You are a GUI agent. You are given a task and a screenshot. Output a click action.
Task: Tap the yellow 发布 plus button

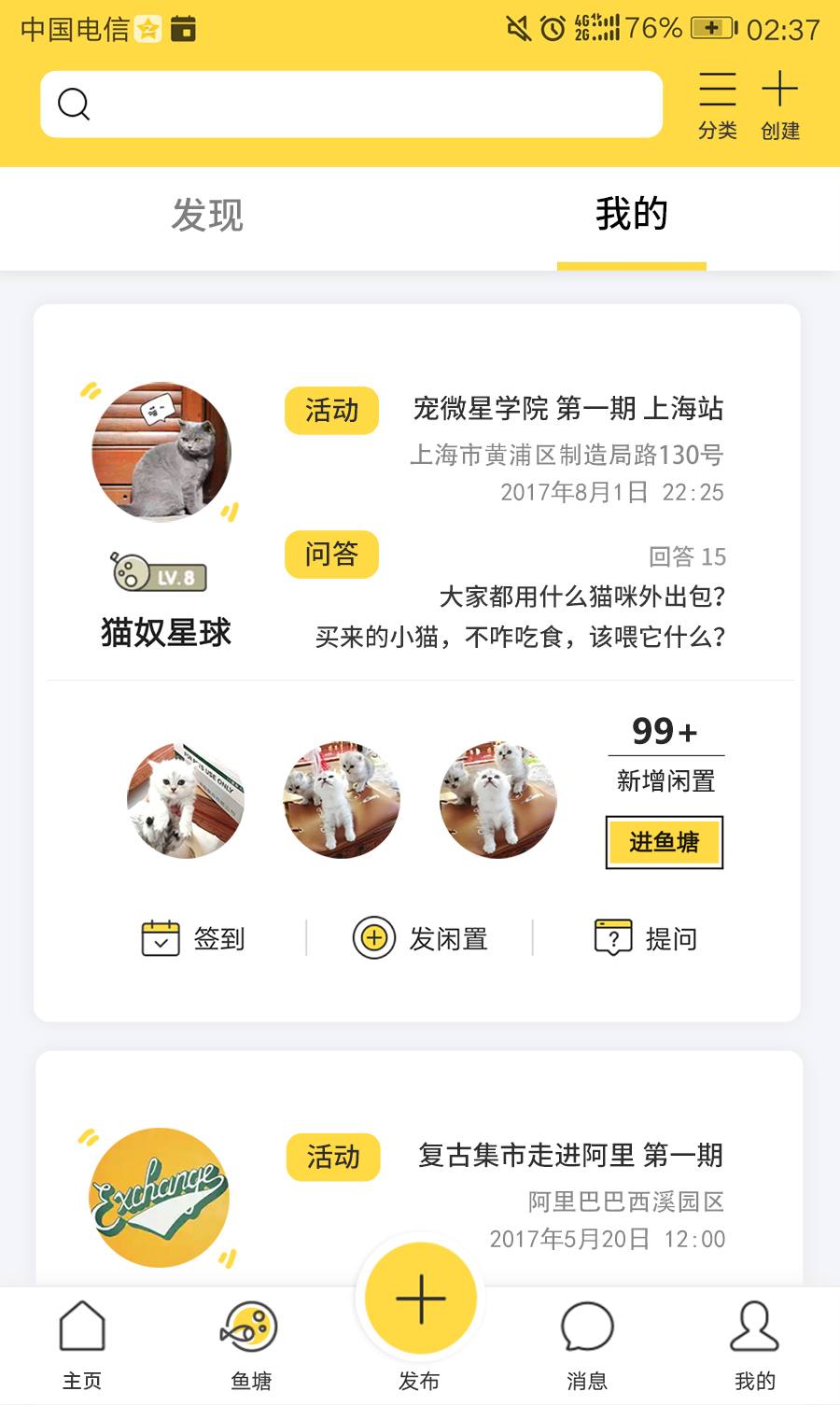[x=421, y=1299]
